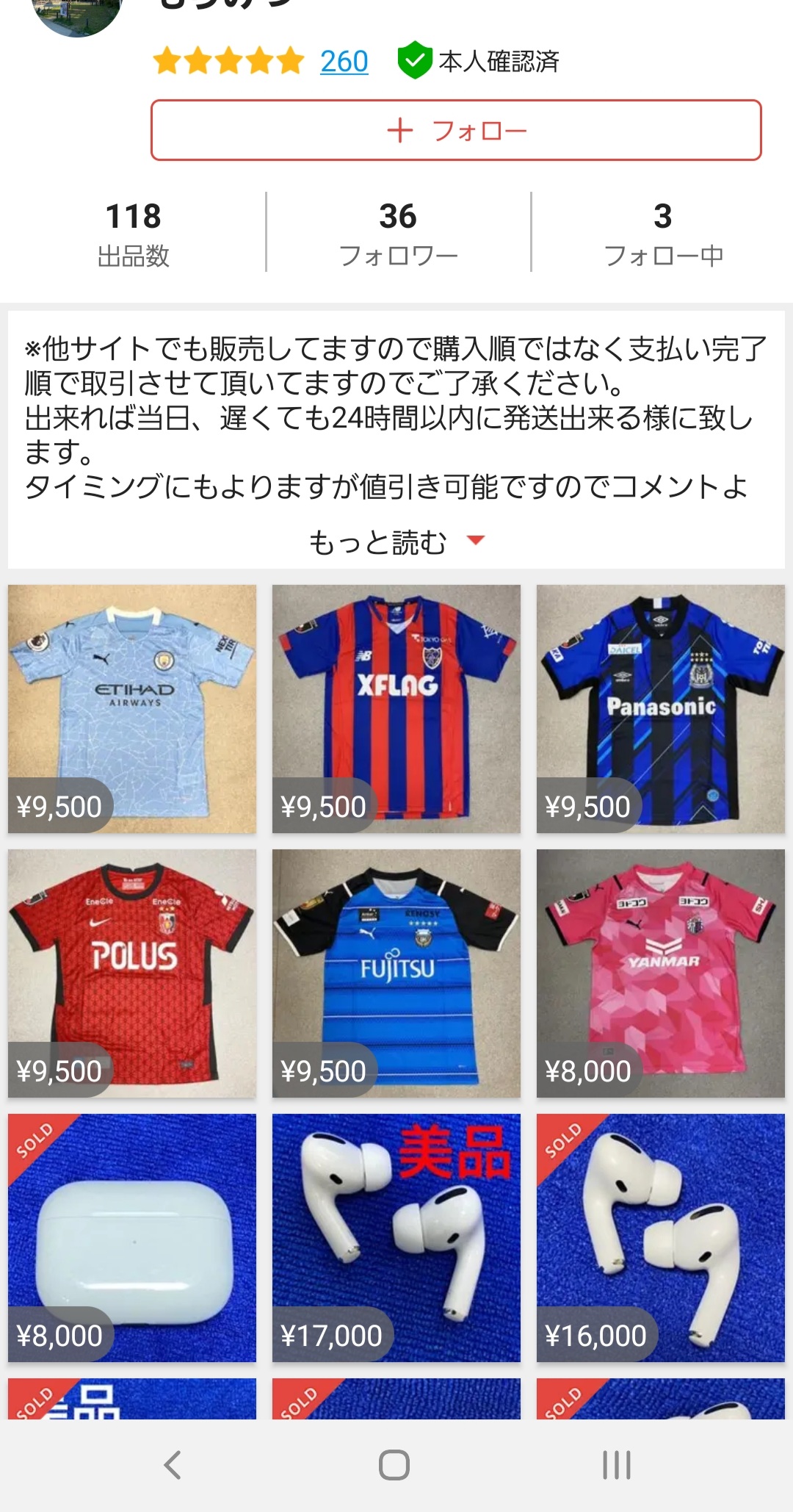This screenshot has height=1512, width=793.
Task: Expand description with もっと読む
Action: 396,542
